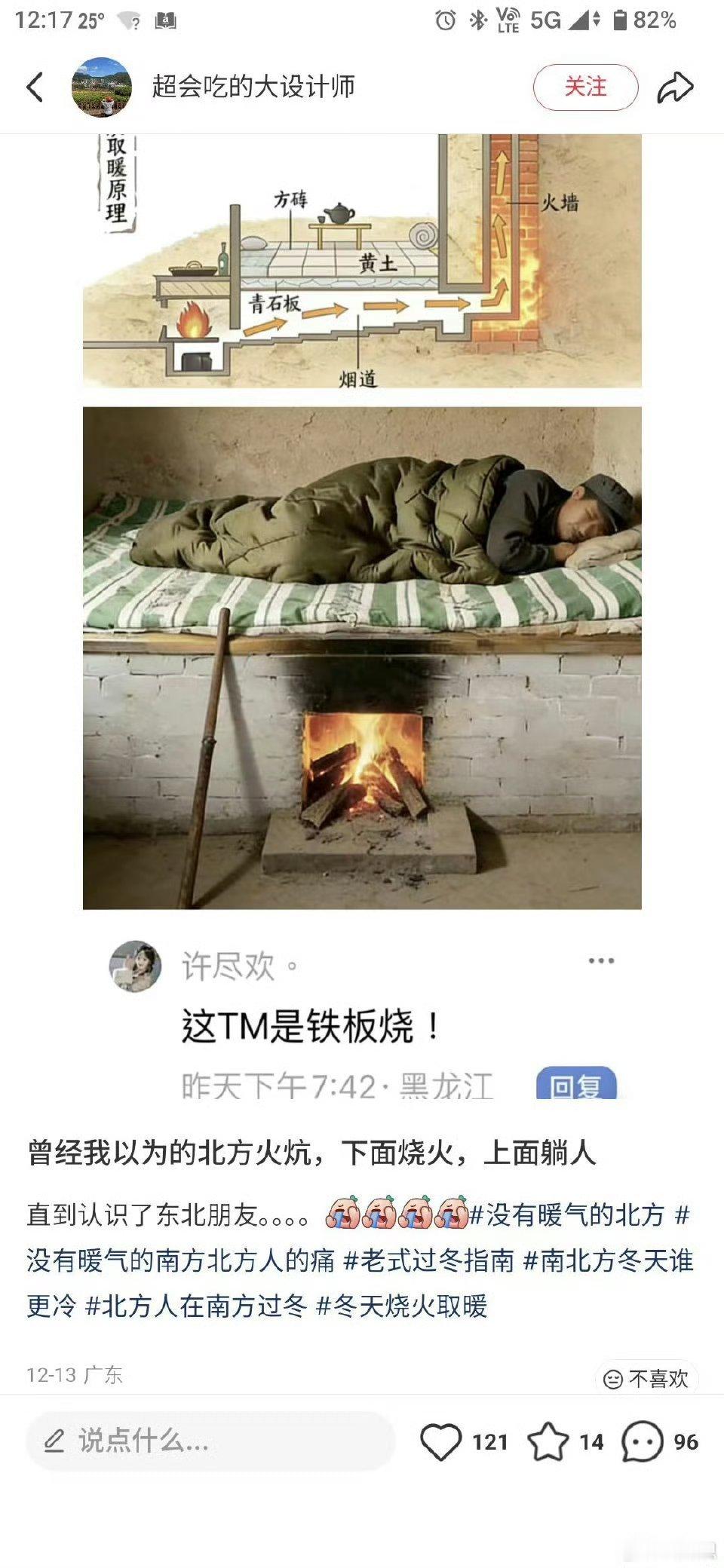The width and height of the screenshot is (724, 1568).
Task: Tap the battery indicator showing 82%
Action: [639, 21]
